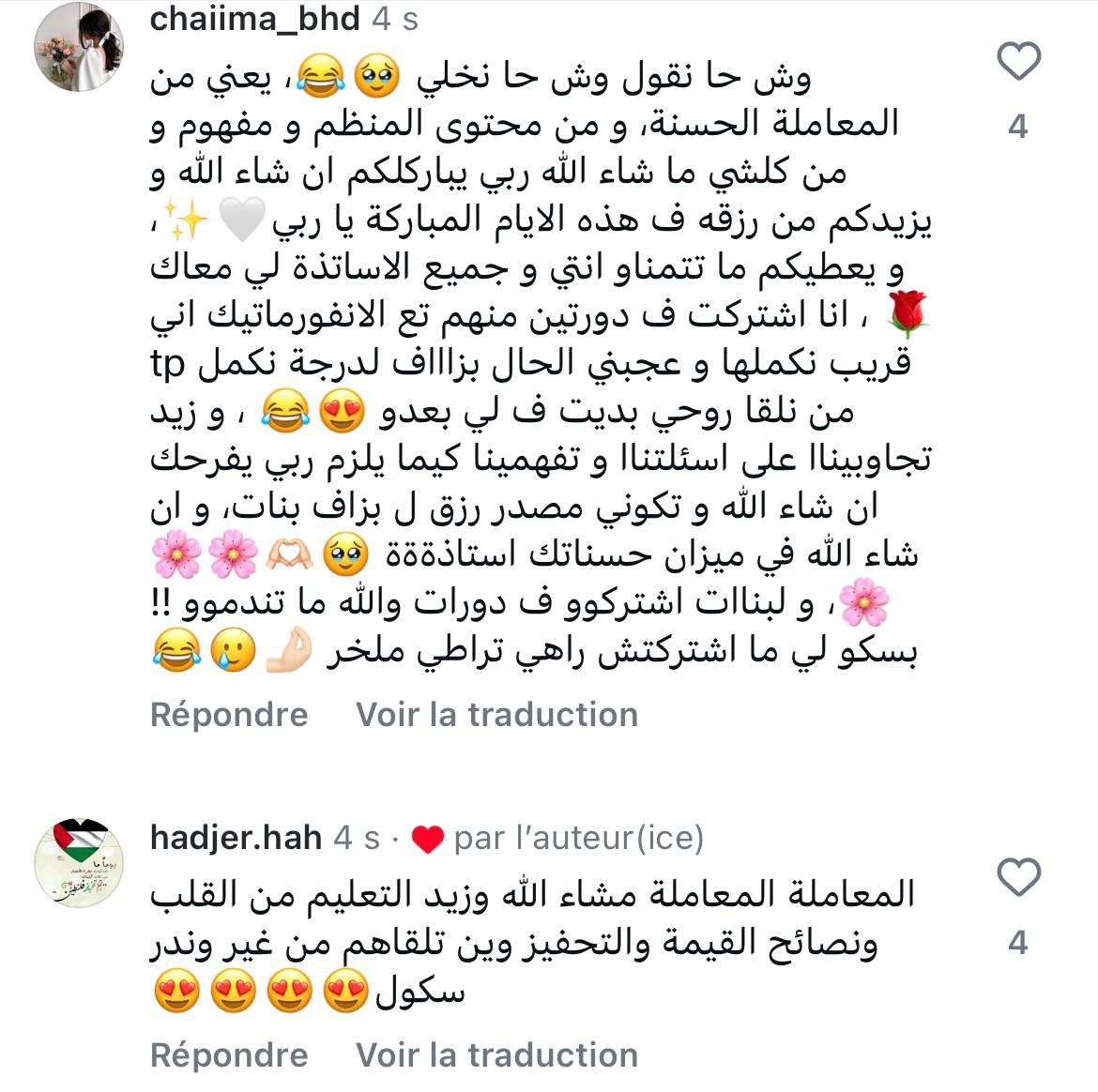
Task: Open the chaiima_bhd username link
Action: pos(254,19)
